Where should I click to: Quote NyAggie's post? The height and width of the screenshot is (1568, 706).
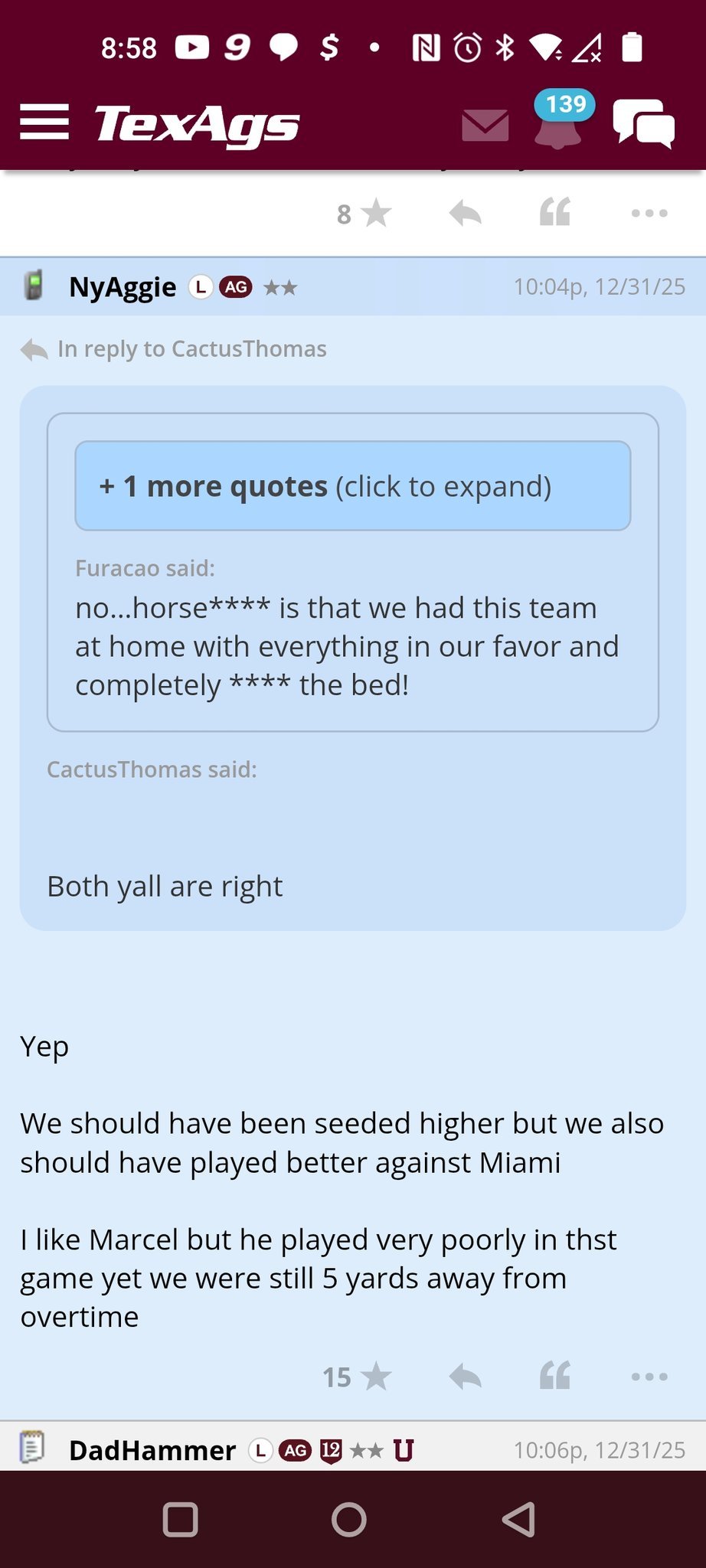pos(555,1377)
